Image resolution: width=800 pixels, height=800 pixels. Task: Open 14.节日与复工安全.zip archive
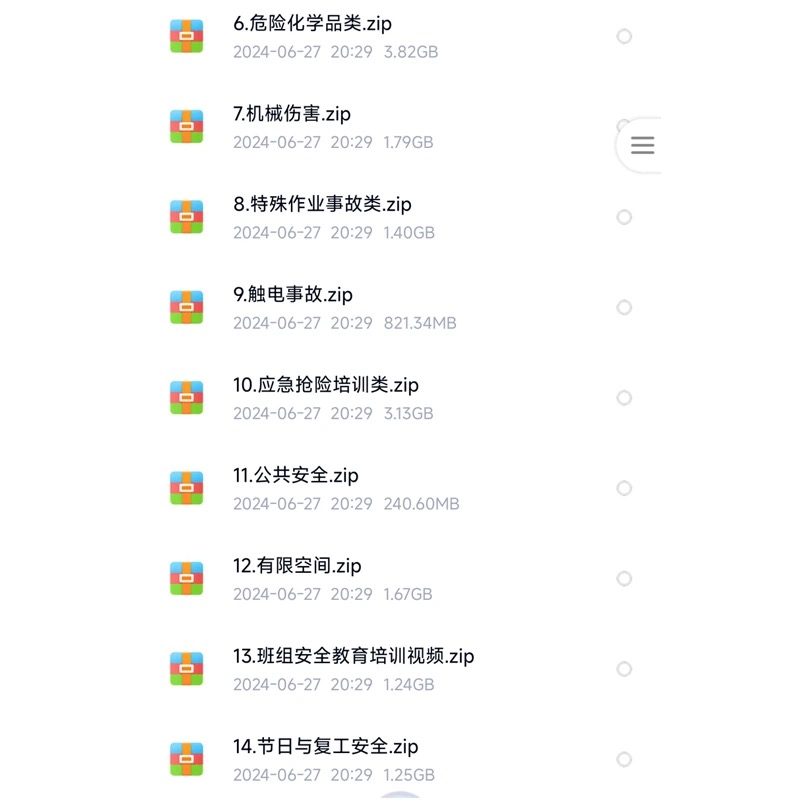pyautogui.click(x=326, y=747)
